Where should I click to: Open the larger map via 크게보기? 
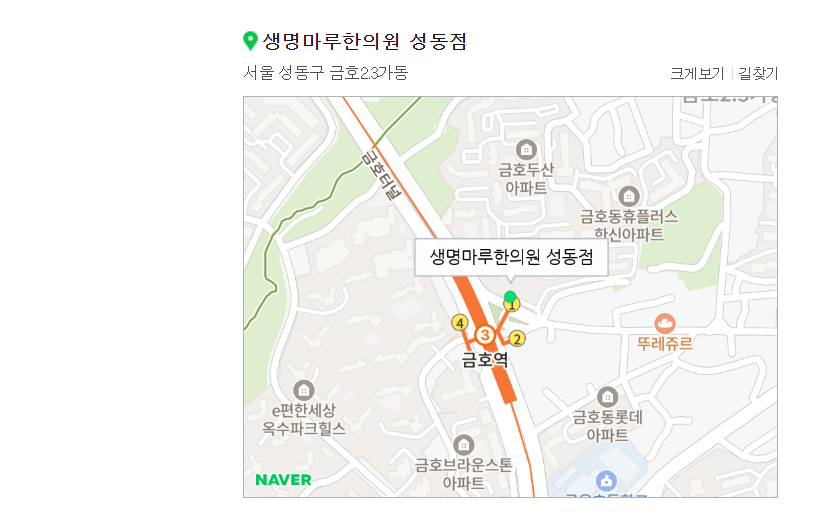pyautogui.click(x=697, y=73)
